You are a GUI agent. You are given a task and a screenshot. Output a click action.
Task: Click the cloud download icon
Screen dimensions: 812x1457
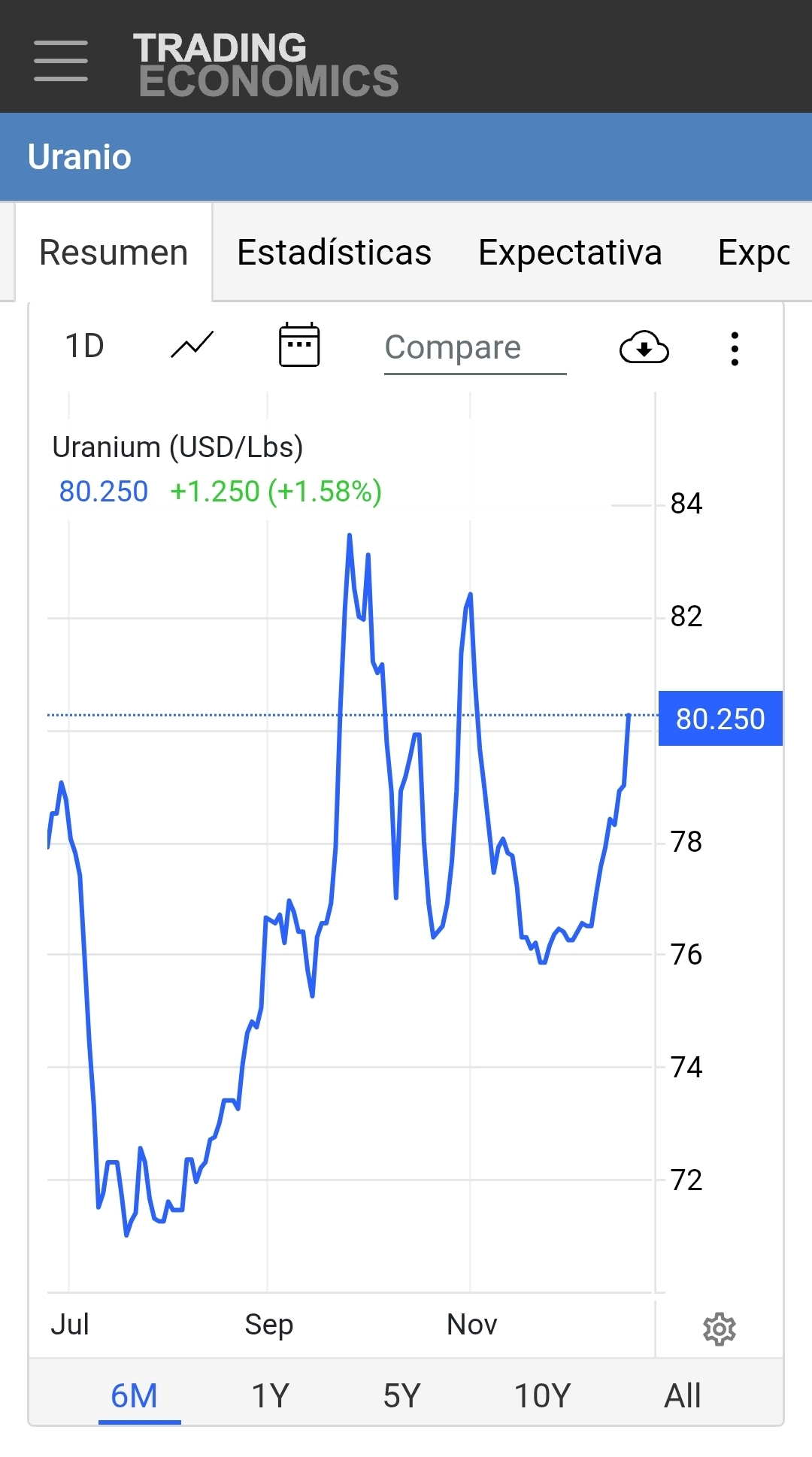643,347
